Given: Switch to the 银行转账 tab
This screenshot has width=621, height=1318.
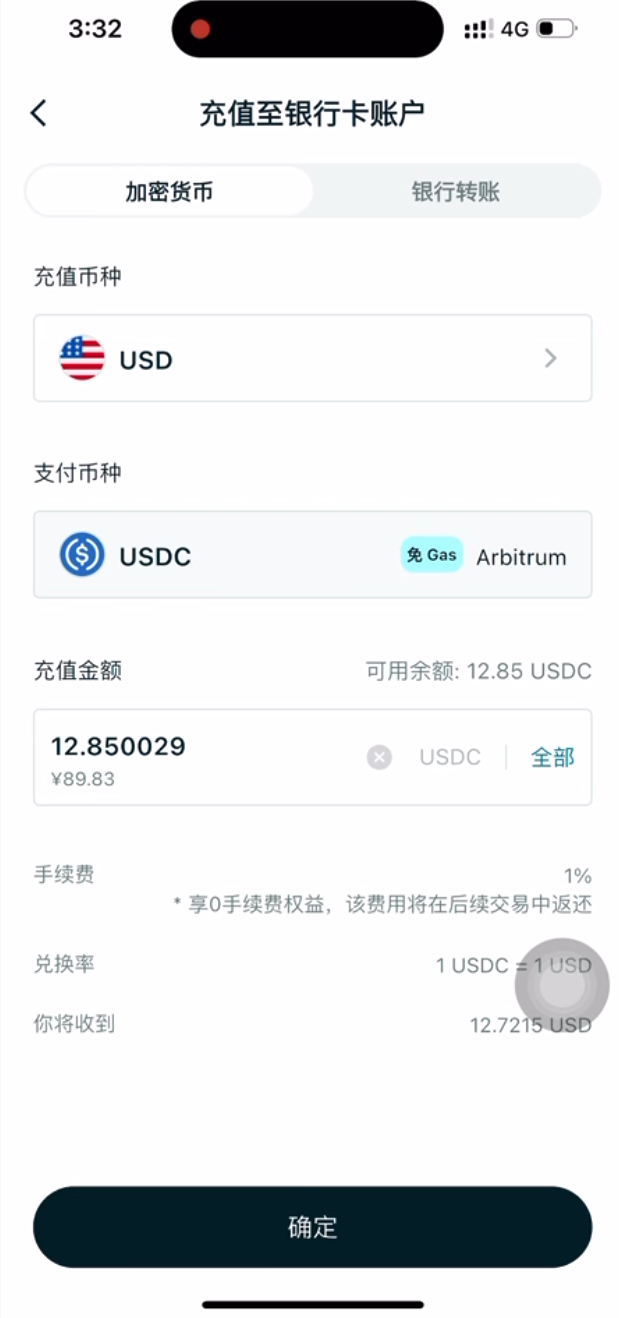Looking at the screenshot, I should click(x=456, y=192).
